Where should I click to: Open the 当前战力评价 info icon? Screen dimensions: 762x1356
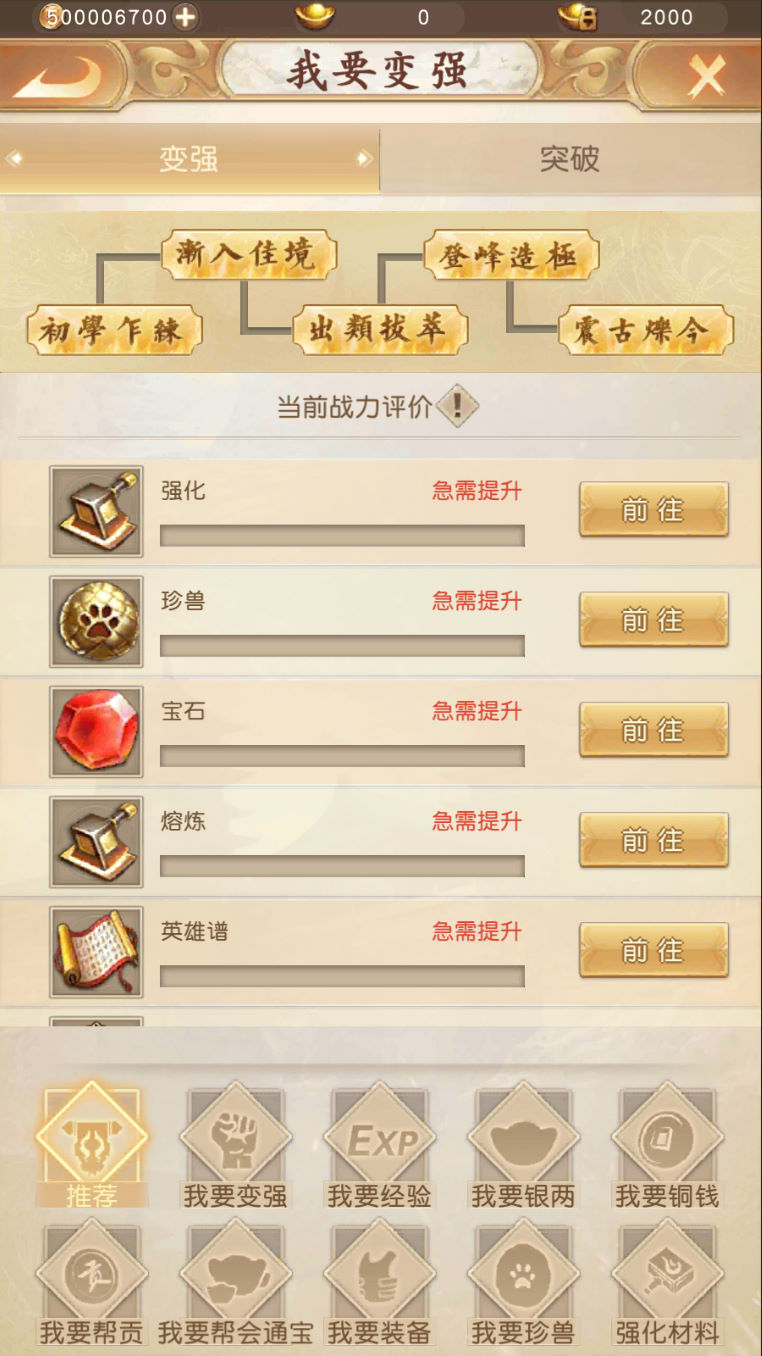[x=458, y=406]
